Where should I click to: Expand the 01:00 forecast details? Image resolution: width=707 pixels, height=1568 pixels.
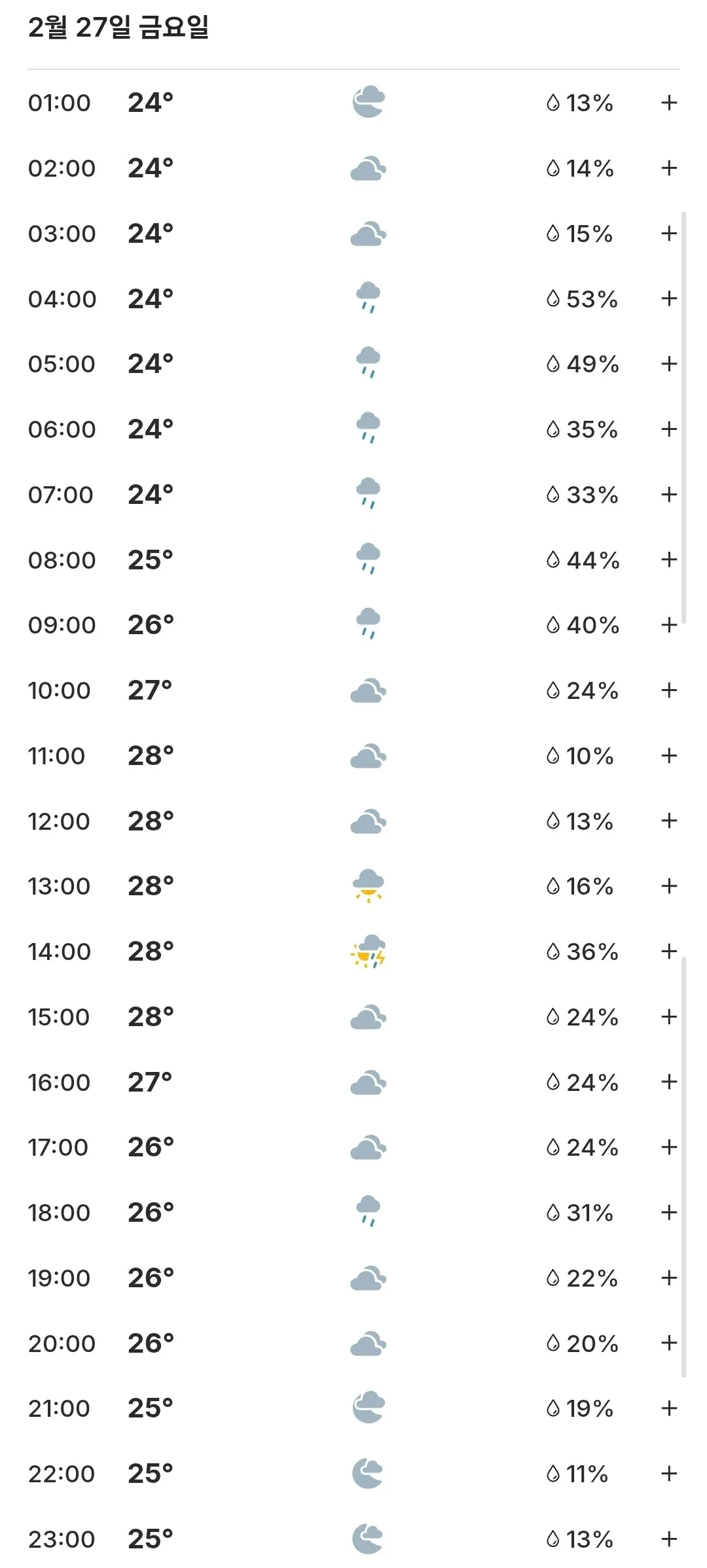tap(668, 103)
